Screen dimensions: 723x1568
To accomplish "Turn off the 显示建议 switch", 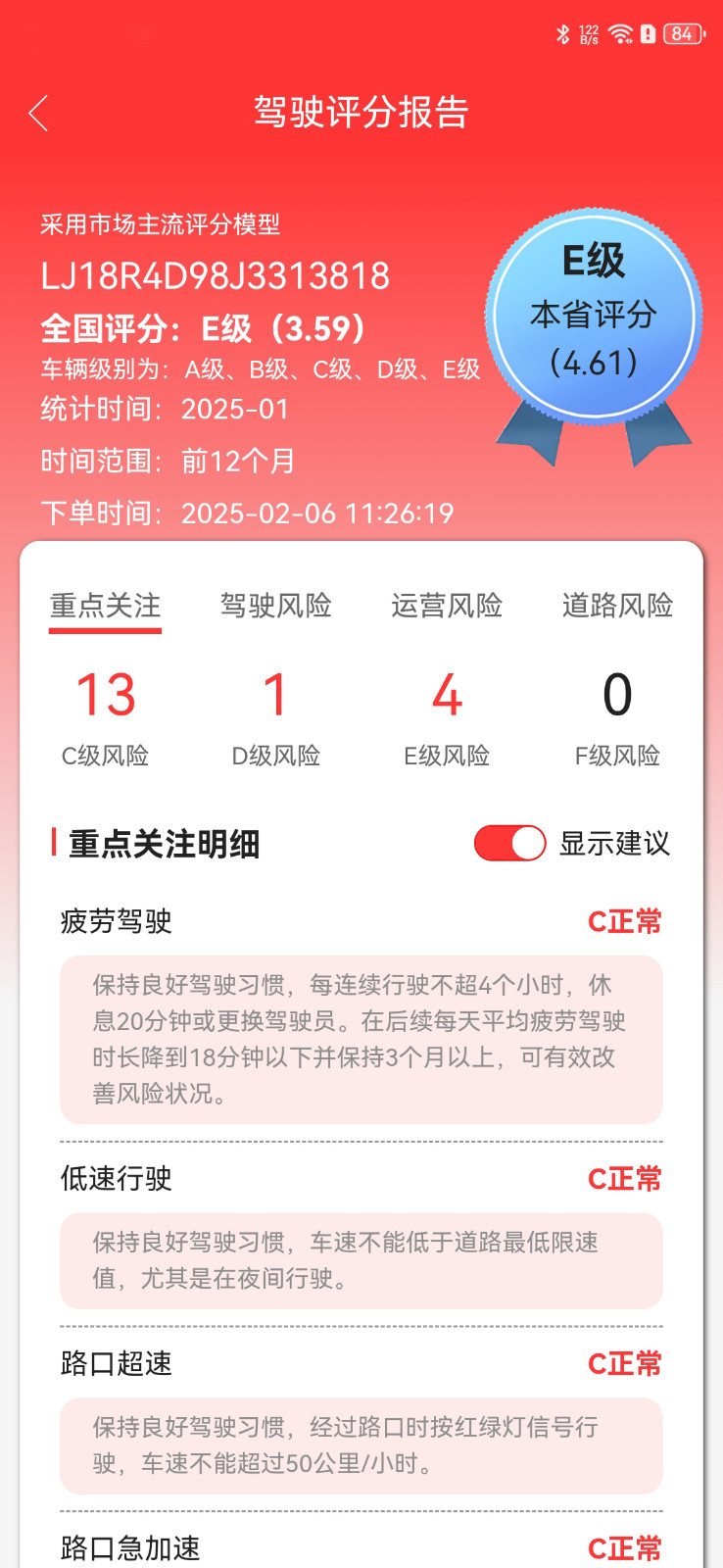I will point(509,843).
